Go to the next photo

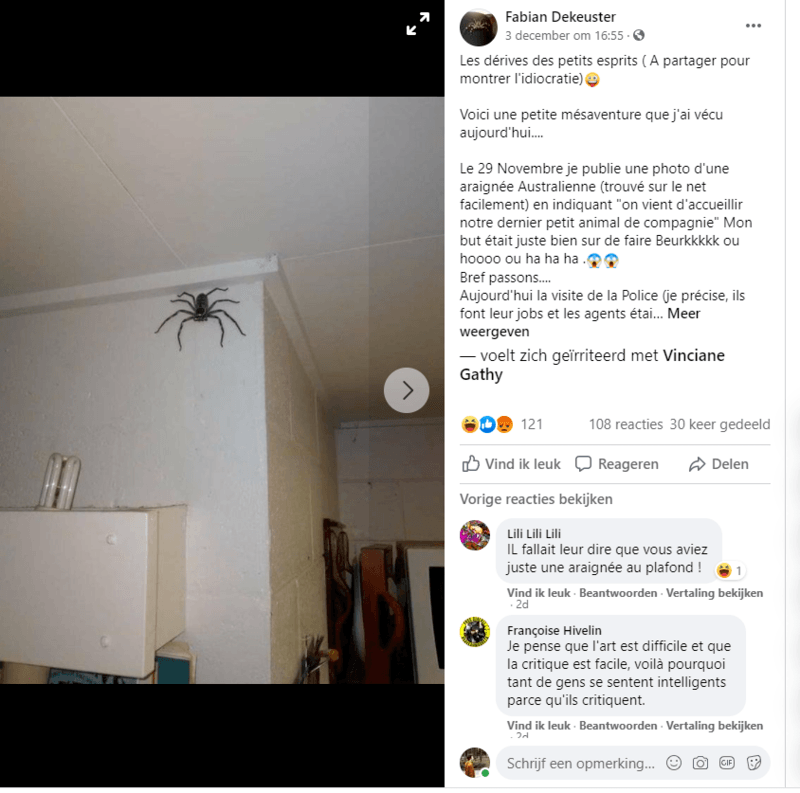(x=406, y=390)
